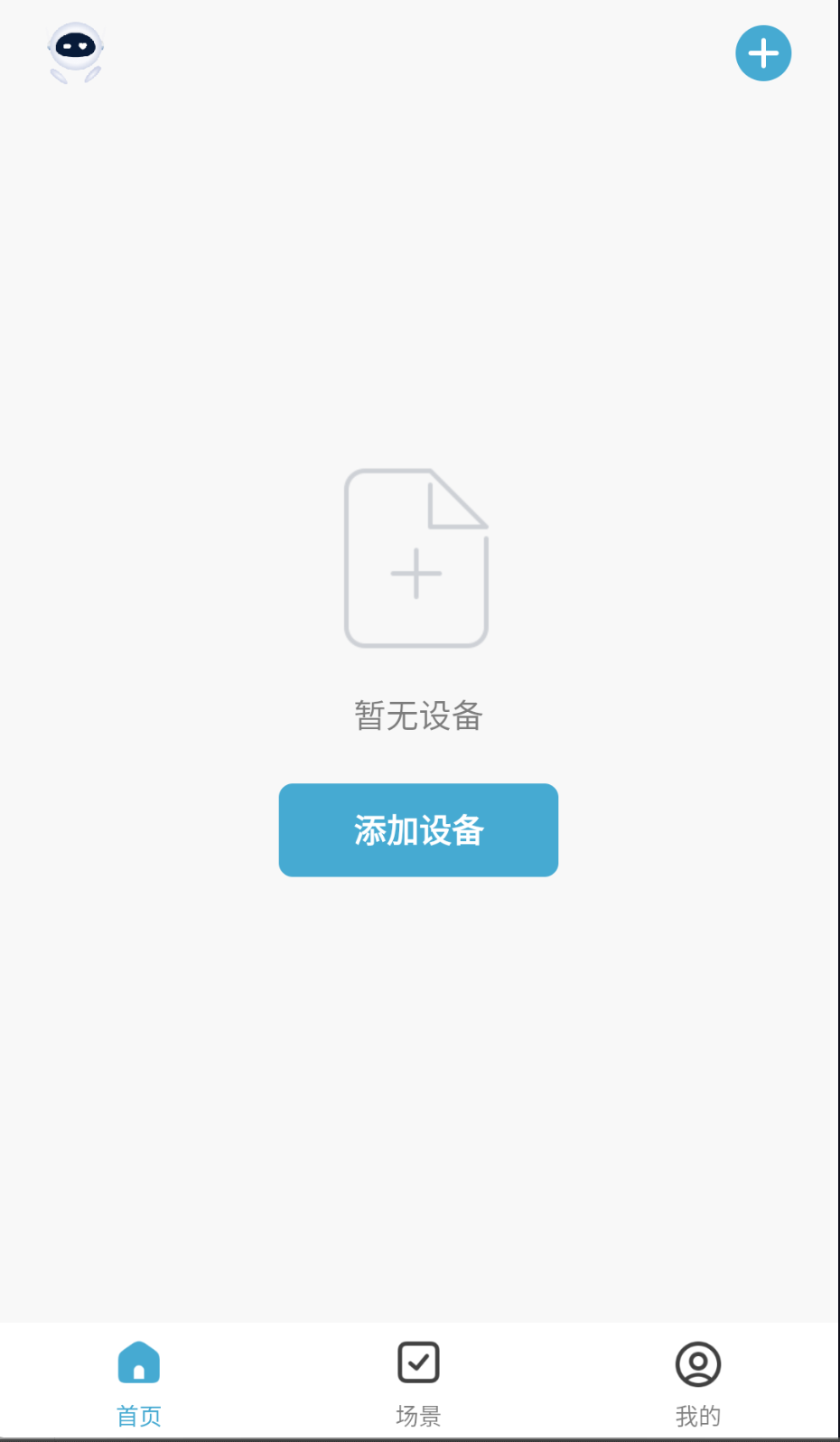Select the 首页 tab label
840x1442 pixels.
139,1414
